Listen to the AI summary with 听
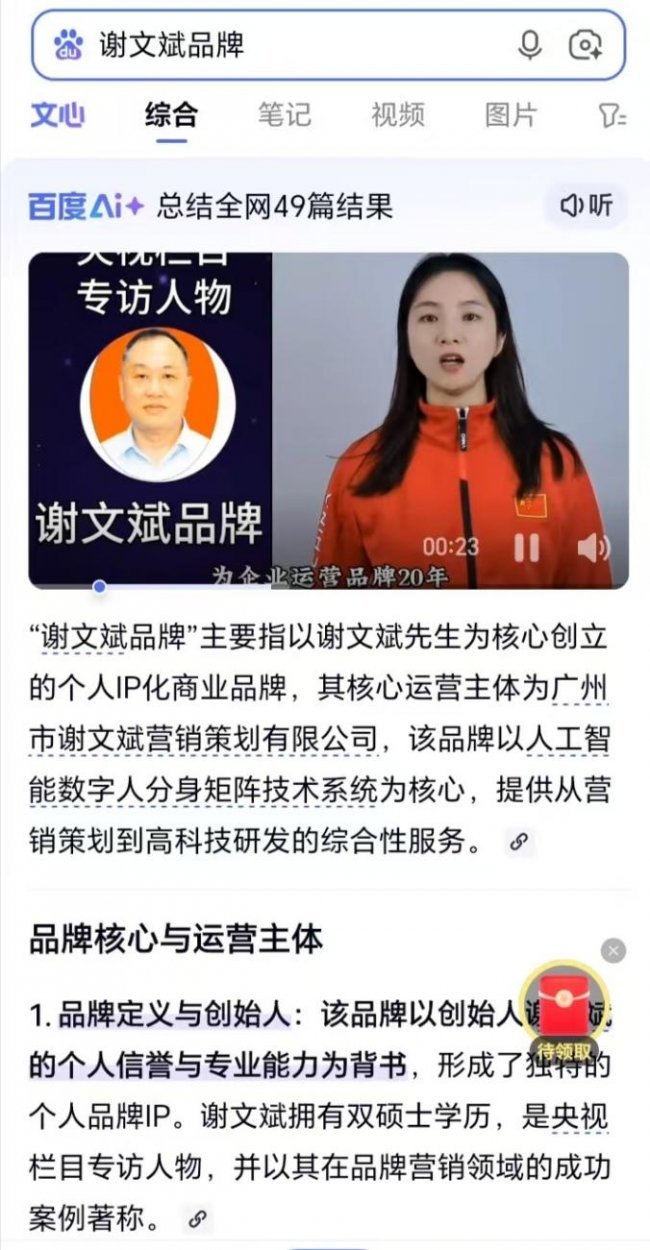Screen dimensions: 650x1250 pos(587,206)
